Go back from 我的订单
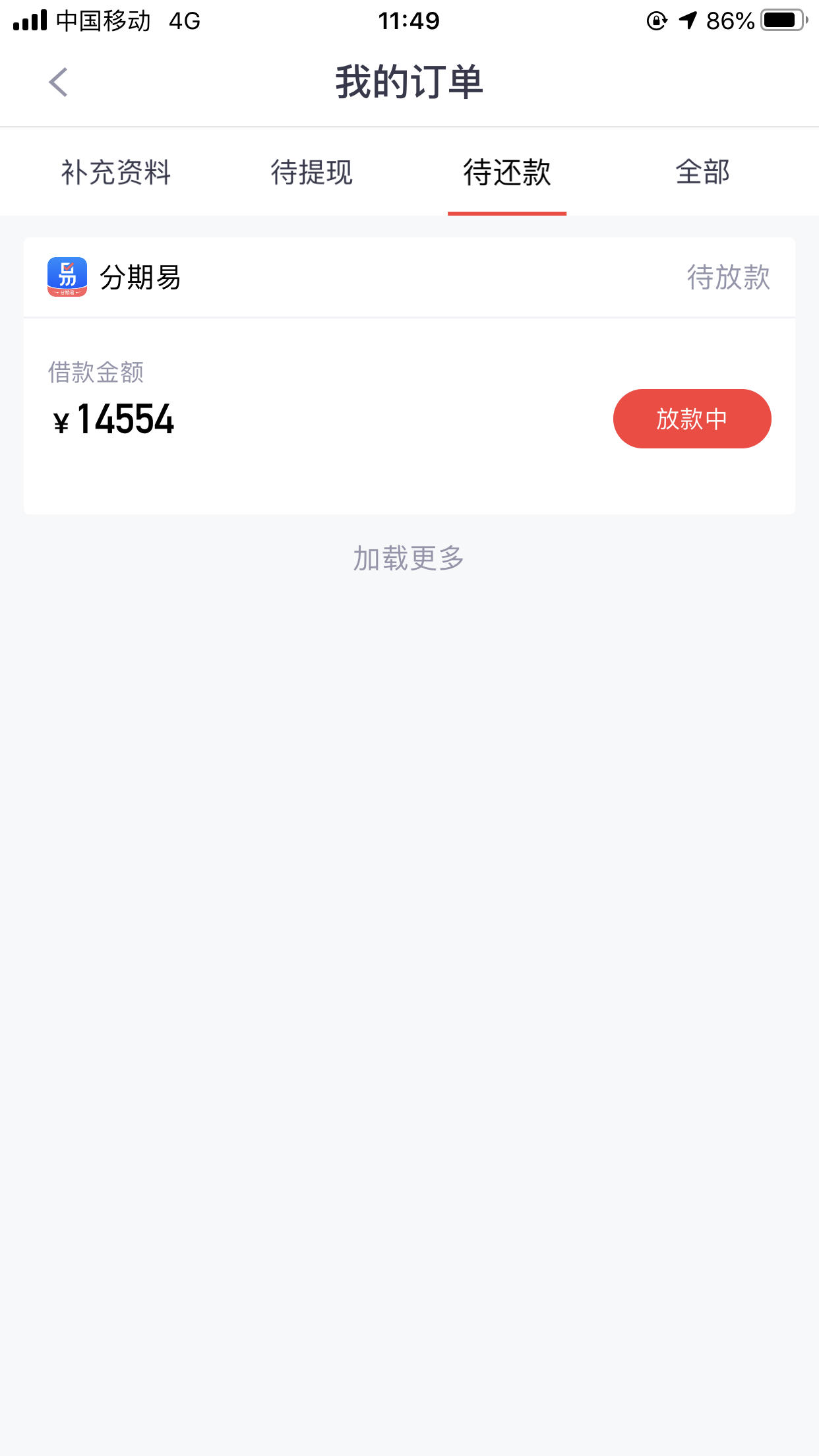This screenshot has height=1456, width=819. (x=59, y=82)
